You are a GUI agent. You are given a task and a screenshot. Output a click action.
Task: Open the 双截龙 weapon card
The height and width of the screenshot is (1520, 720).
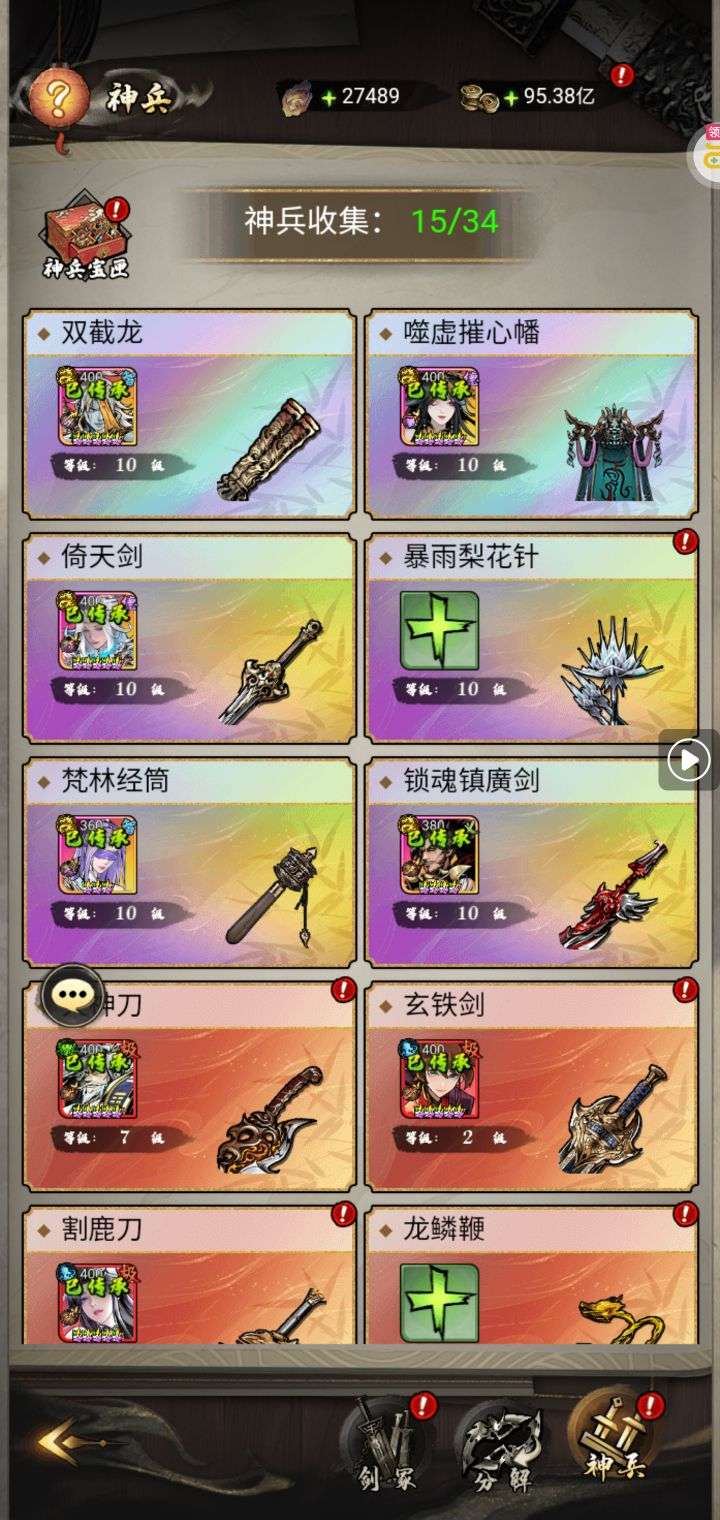tap(189, 413)
